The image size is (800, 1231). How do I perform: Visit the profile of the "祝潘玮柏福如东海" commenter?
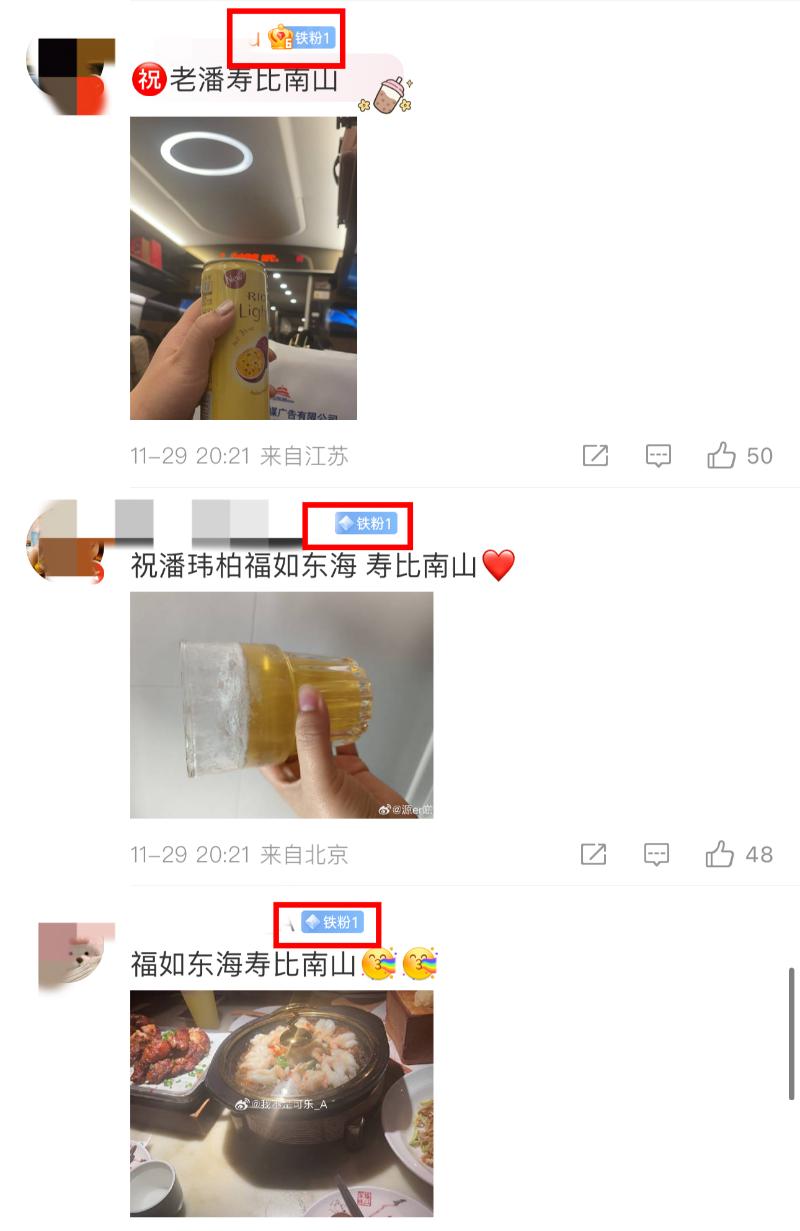pyautogui.click(x=66, y=541)
